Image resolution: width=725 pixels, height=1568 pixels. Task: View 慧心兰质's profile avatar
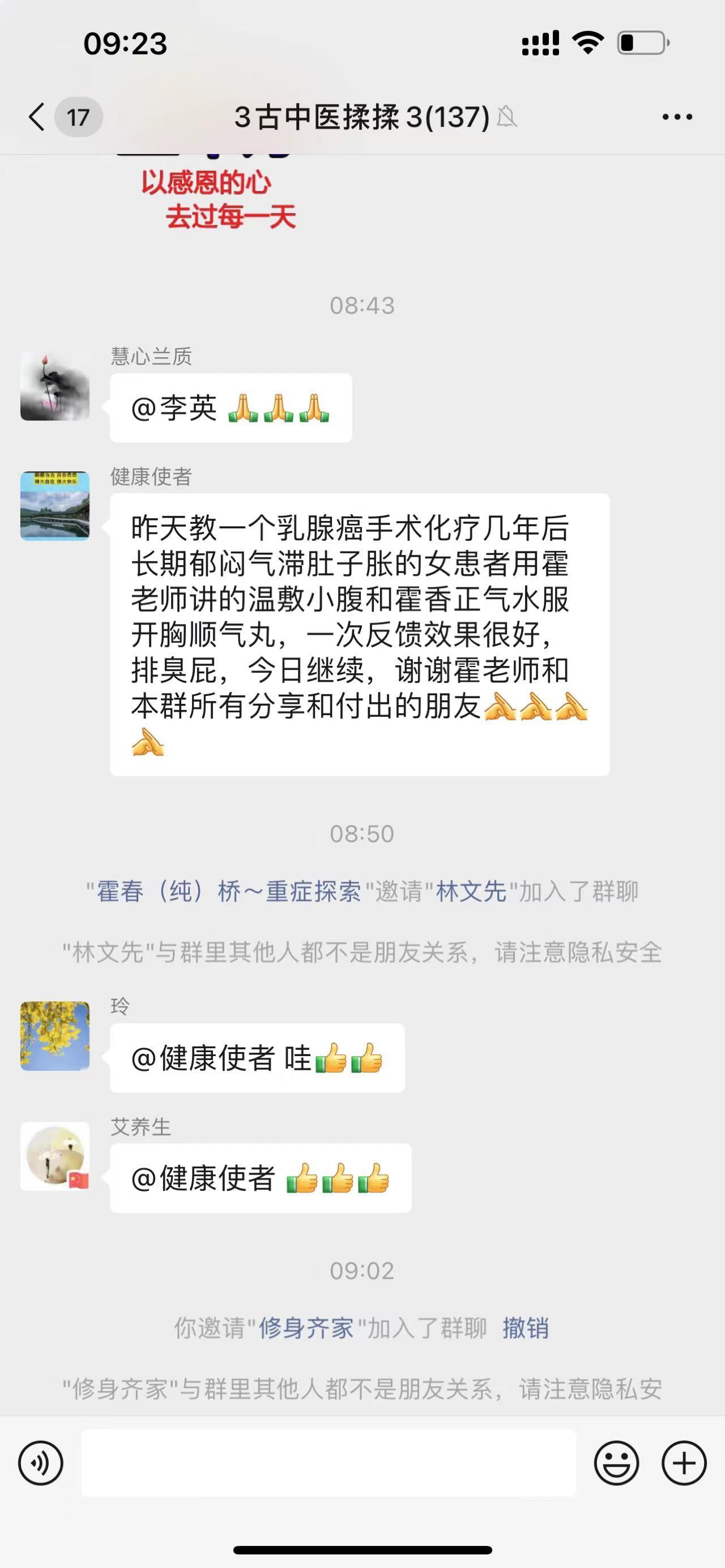click(55, 386)
